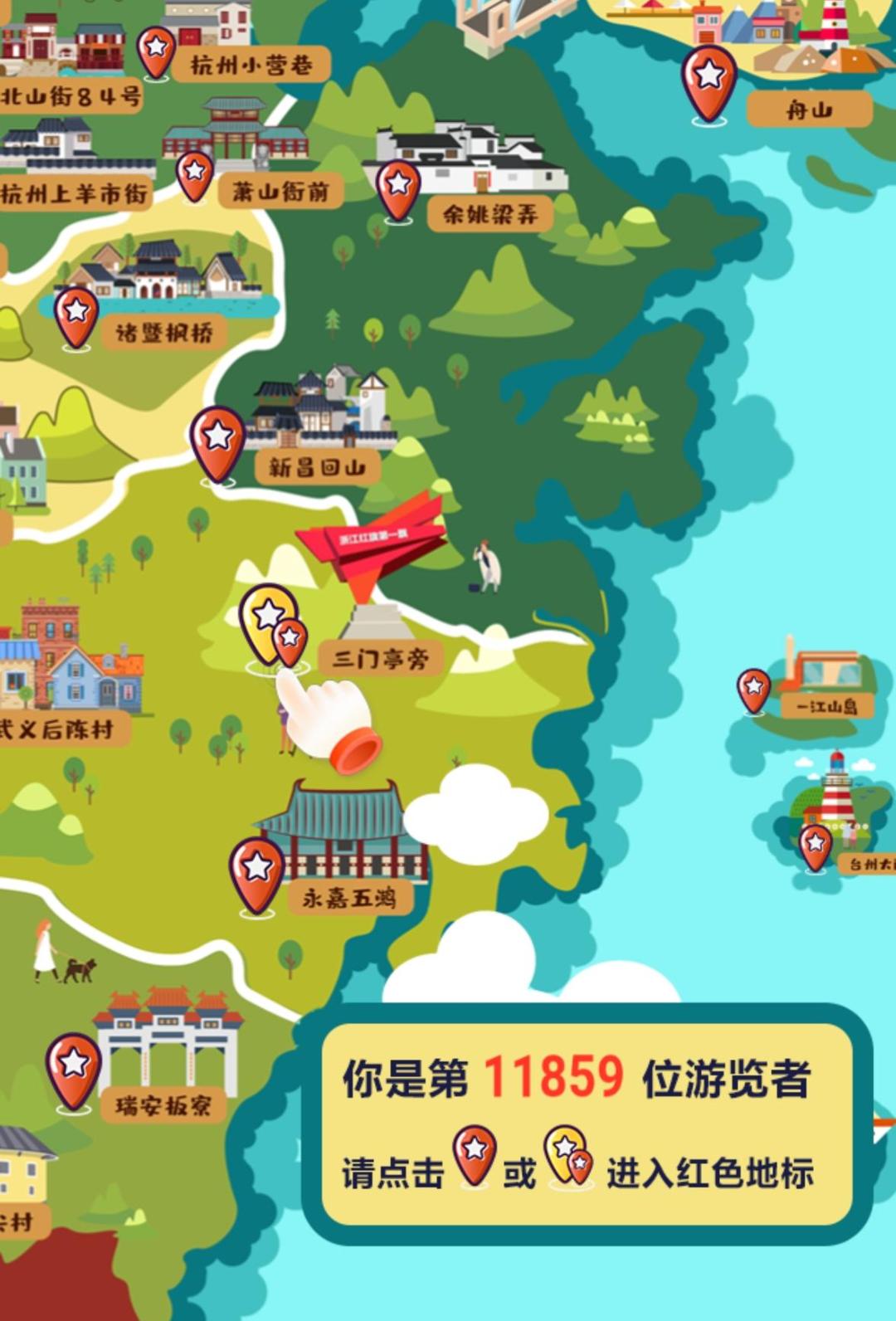Viewport: 896px width, 1321px height.
Task: Click the 新昌回山 pin marker
Action: pos(217,438)
